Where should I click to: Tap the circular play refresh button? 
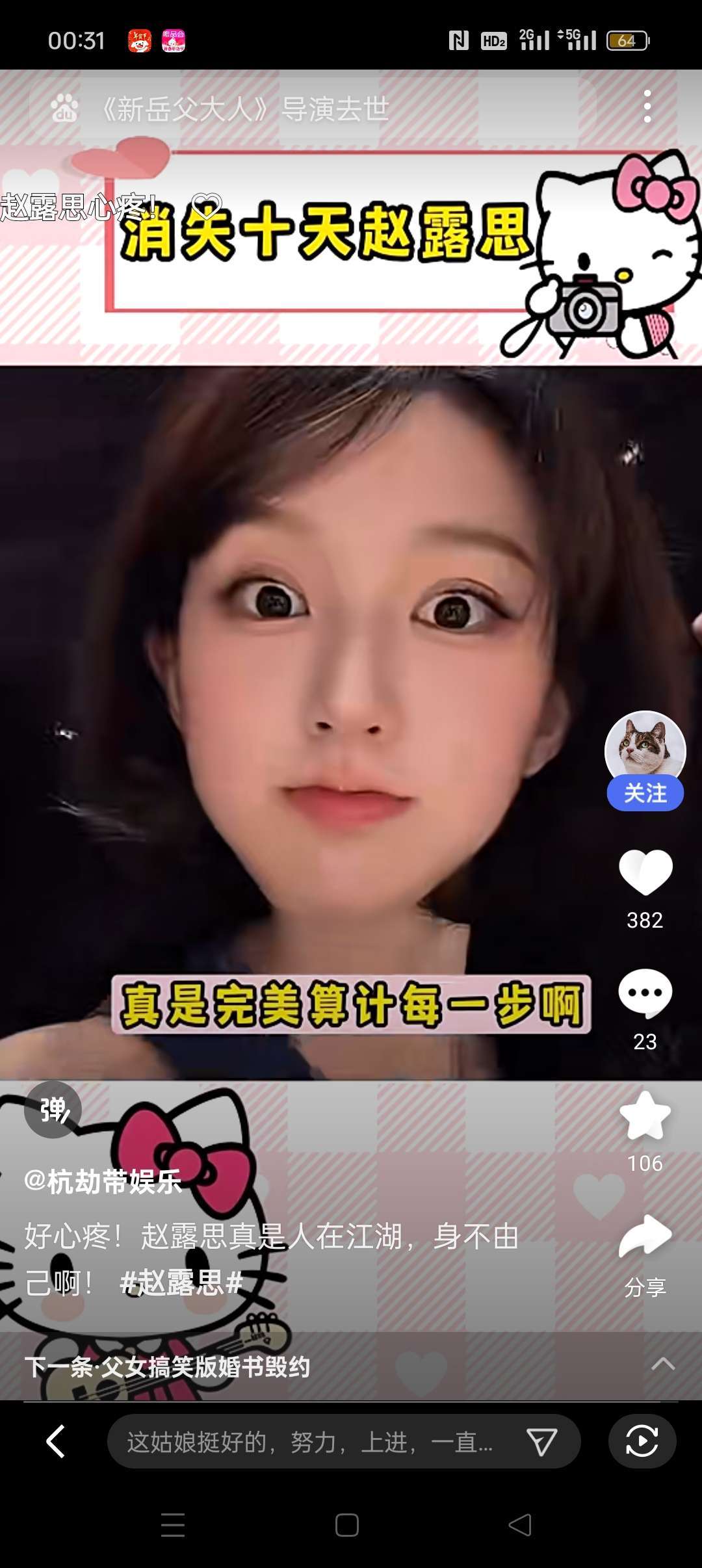click(642, 1441)
